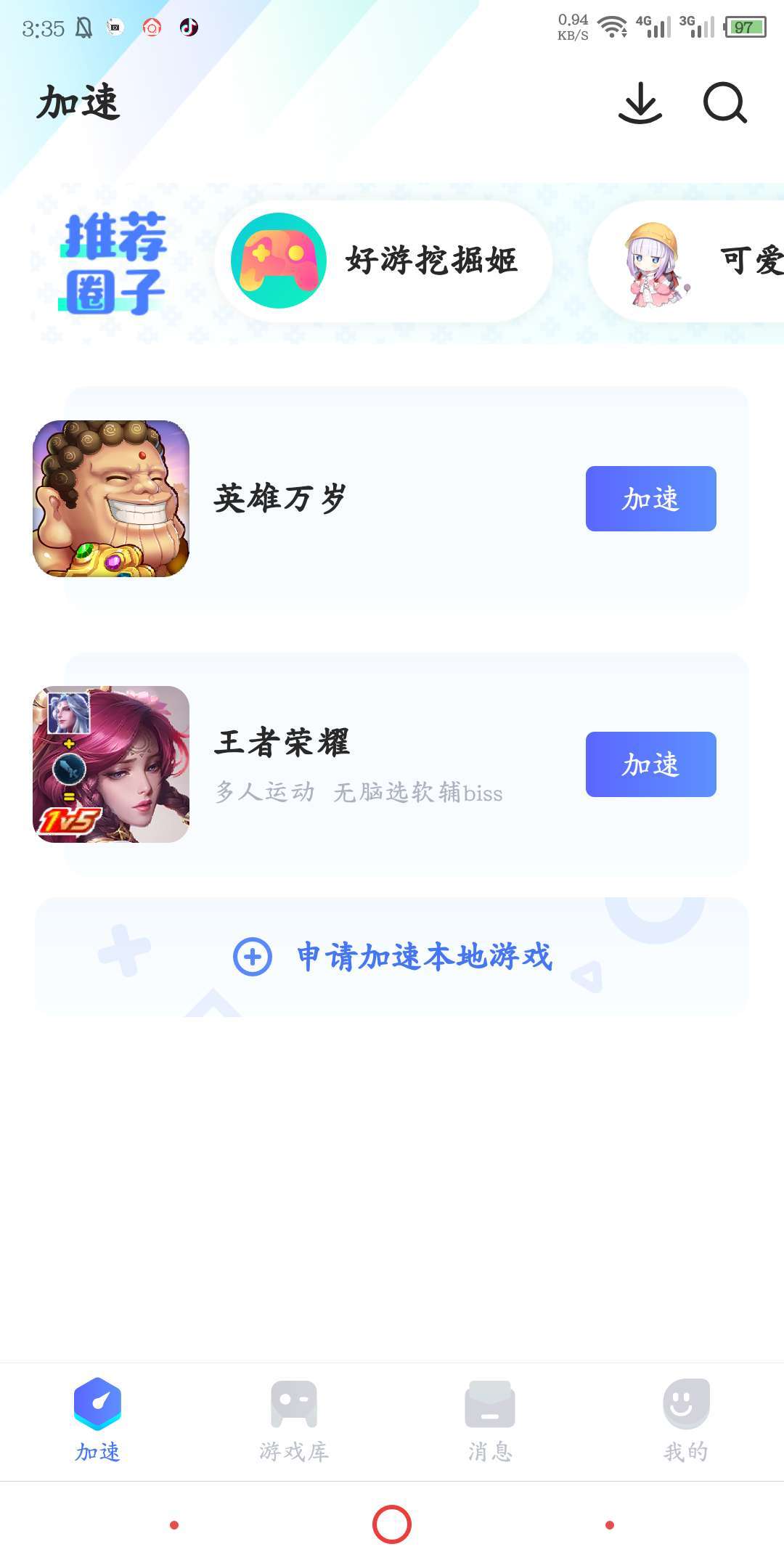Open the 好游挖掘姬 circle

pyautogui.click(x=383, y=261)
